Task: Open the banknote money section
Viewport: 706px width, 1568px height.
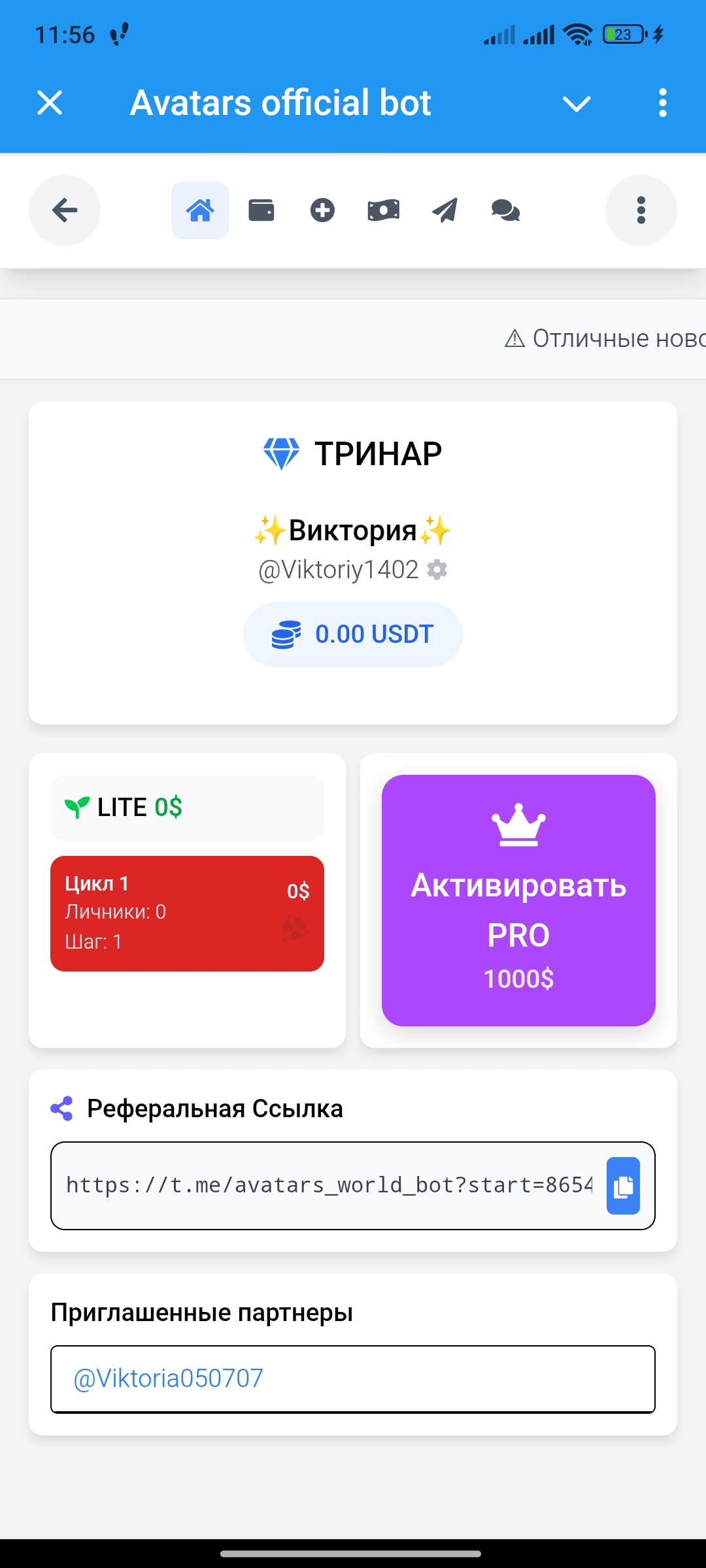Action: [x=384, y=210]
